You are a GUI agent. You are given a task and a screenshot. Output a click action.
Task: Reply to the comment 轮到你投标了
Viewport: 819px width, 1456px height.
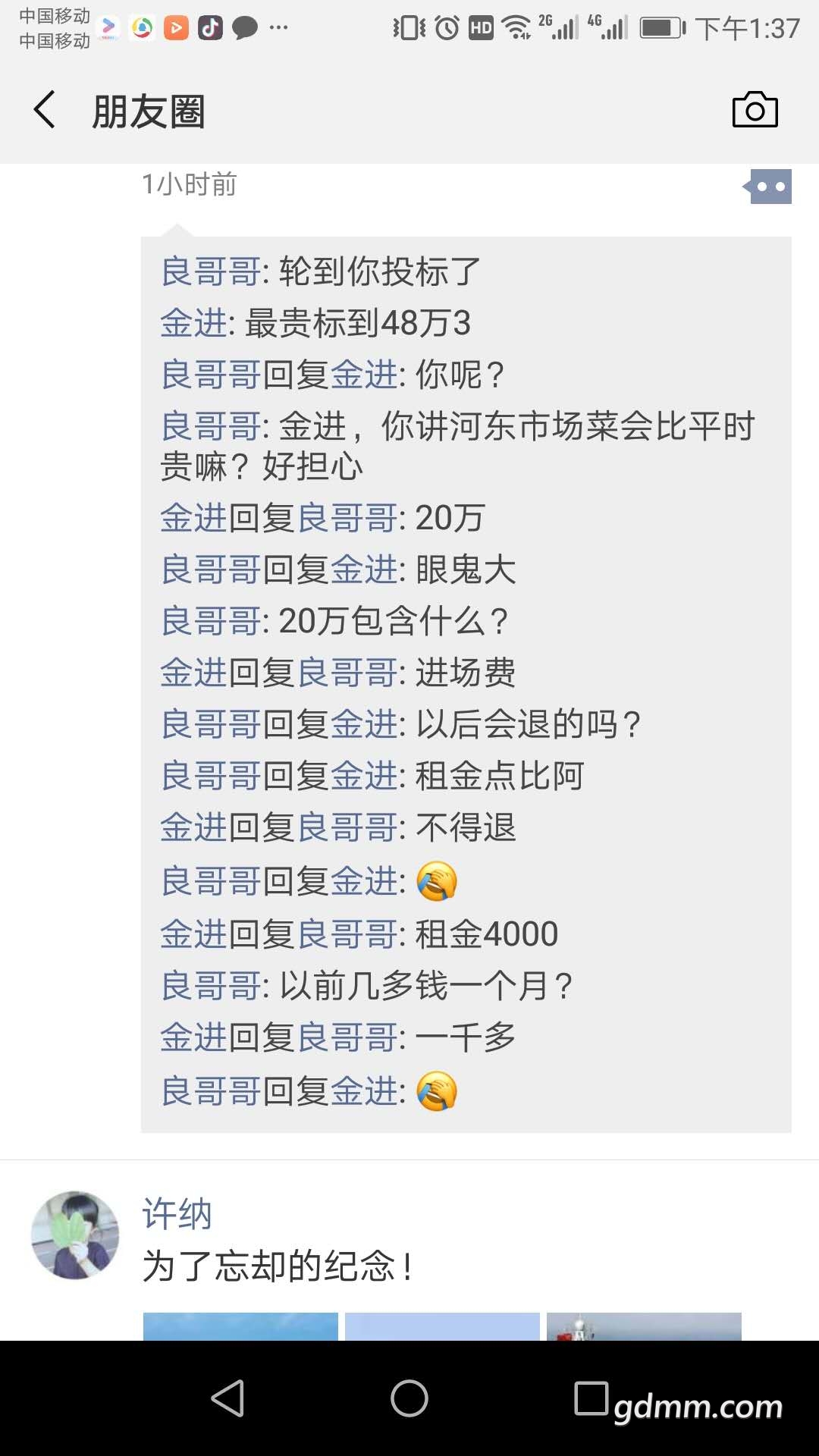click(x=379, y=271)
